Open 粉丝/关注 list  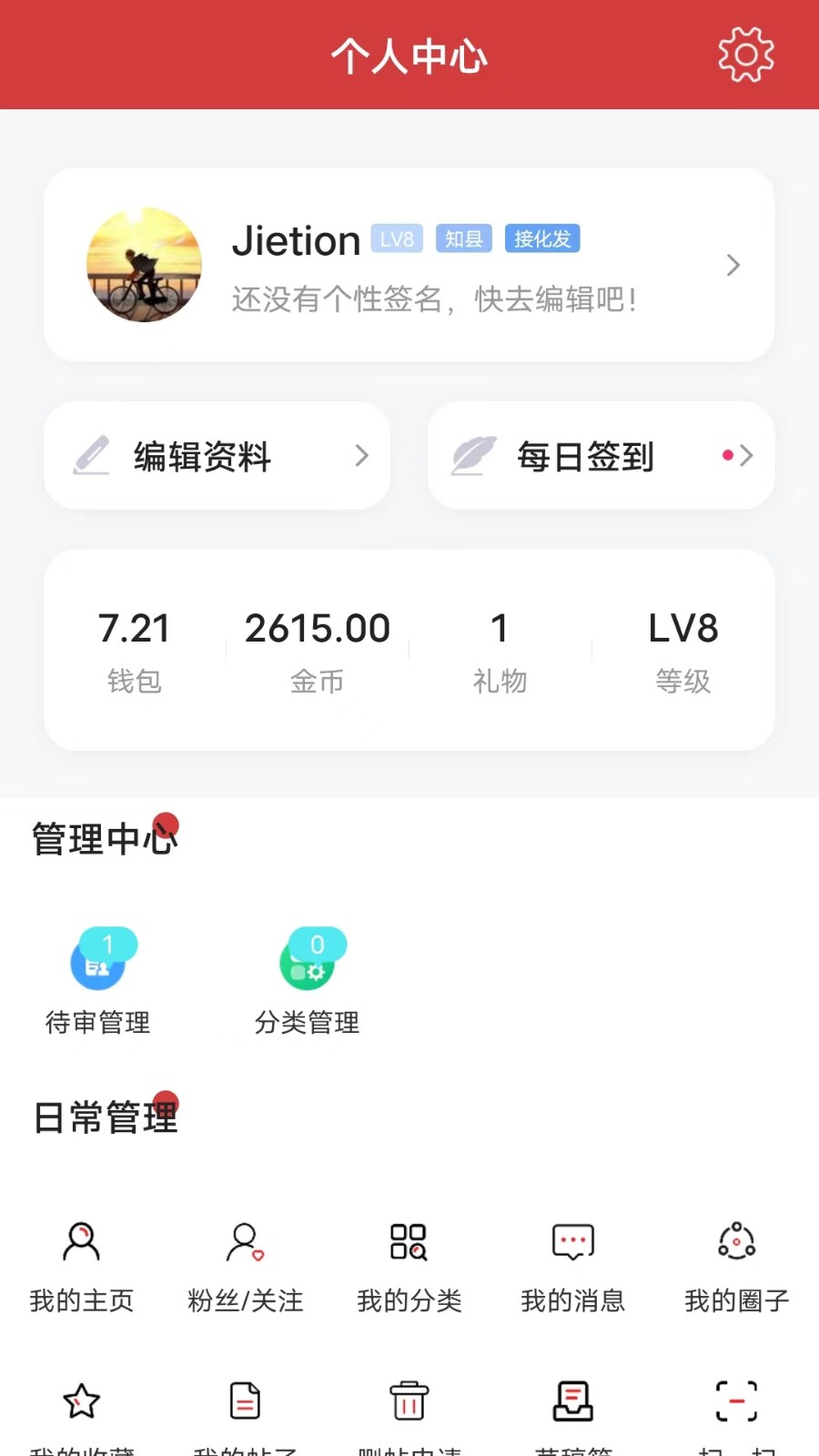[246, 1265]
